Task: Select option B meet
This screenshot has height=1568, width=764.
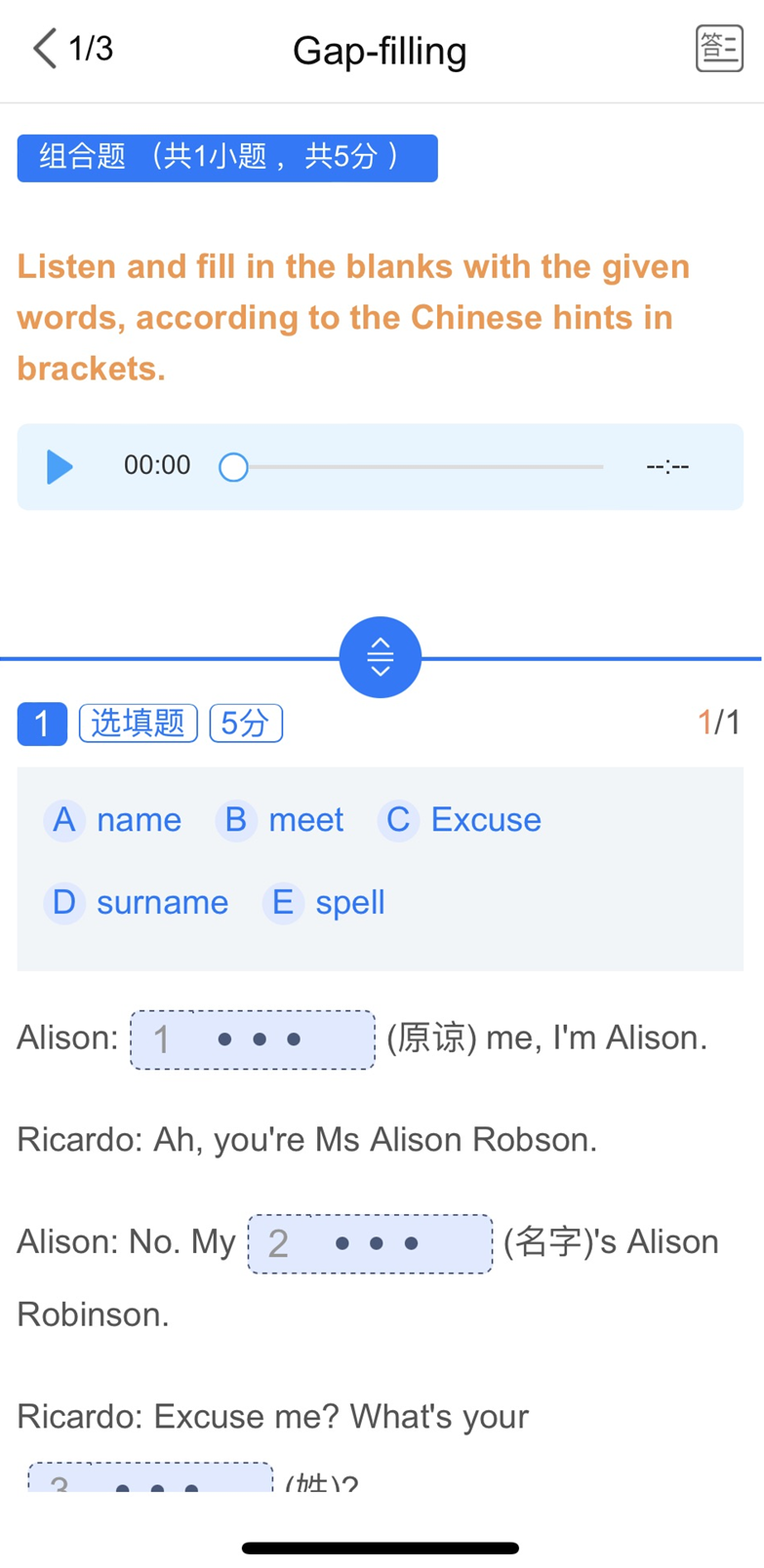Action: point(280,820)
